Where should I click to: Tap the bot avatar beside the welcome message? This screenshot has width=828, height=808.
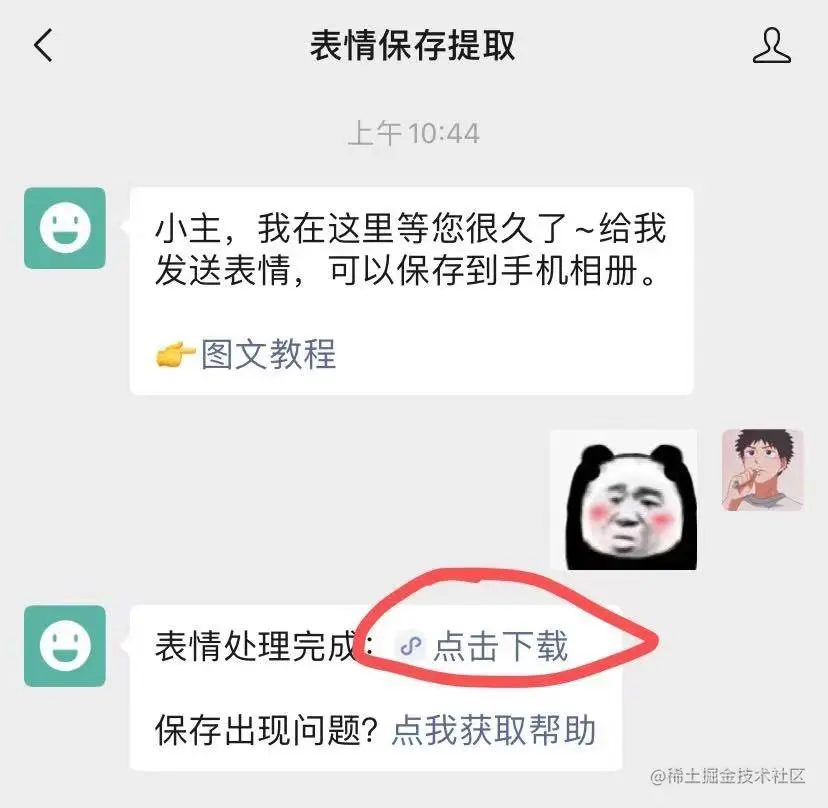[x=65, y=228]
